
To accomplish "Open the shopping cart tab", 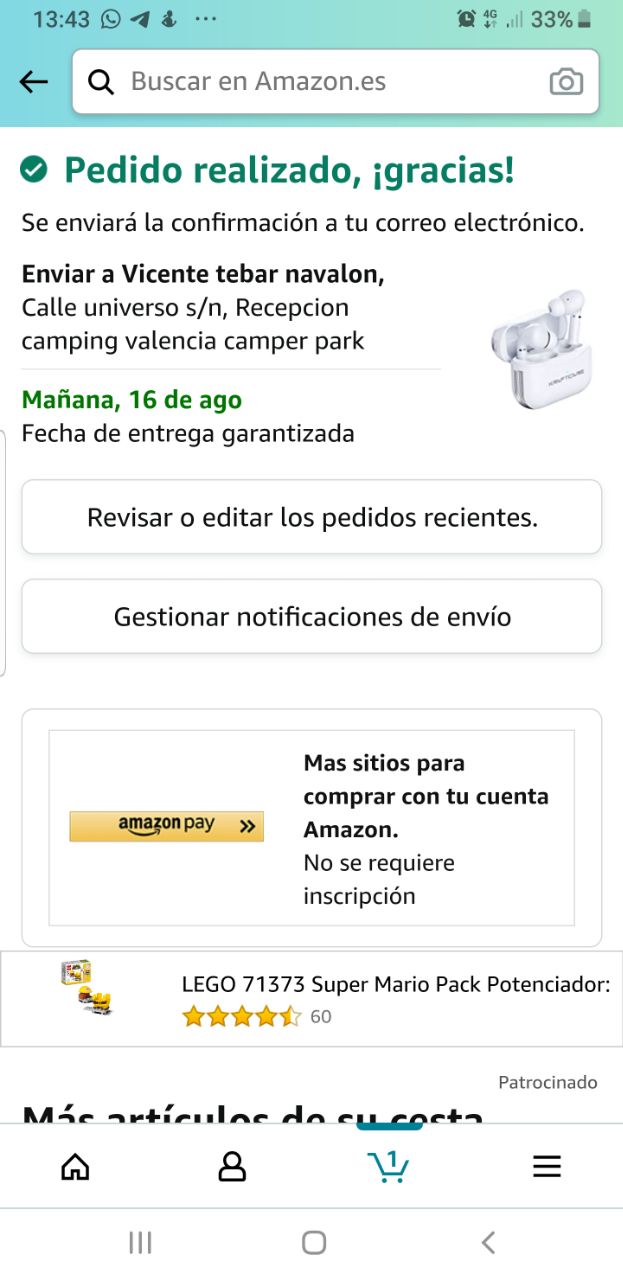I will pyautogui.click(x=388, y=1166).
